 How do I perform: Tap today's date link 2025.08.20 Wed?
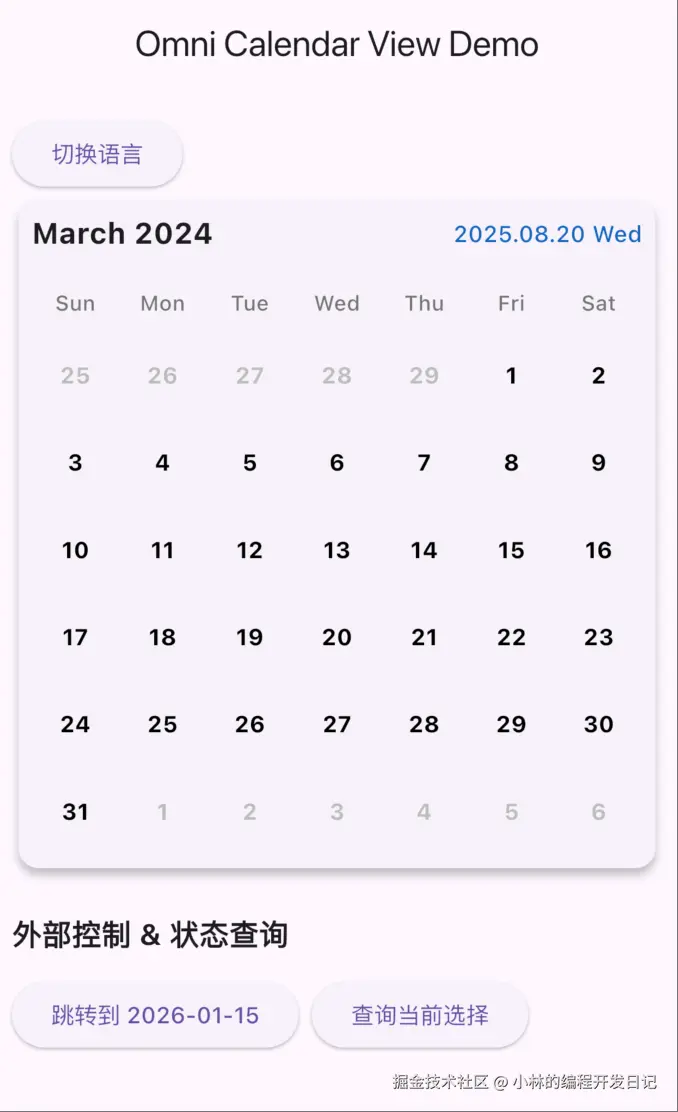tap(547, 234)
